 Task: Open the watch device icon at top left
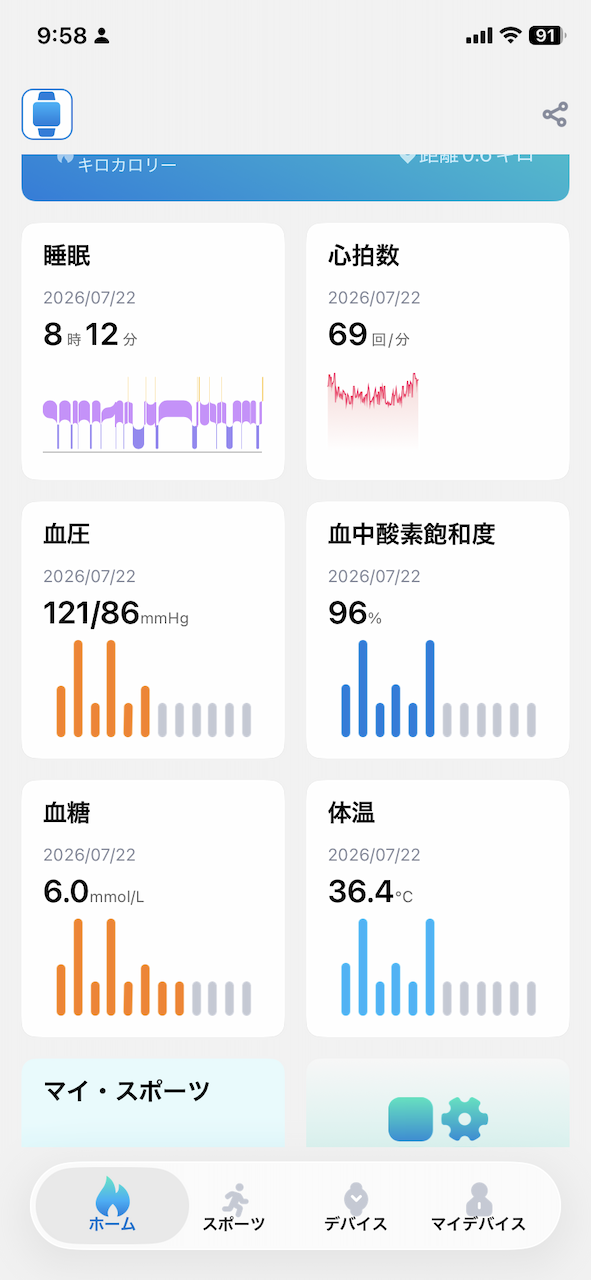click(x=47, y=114)
